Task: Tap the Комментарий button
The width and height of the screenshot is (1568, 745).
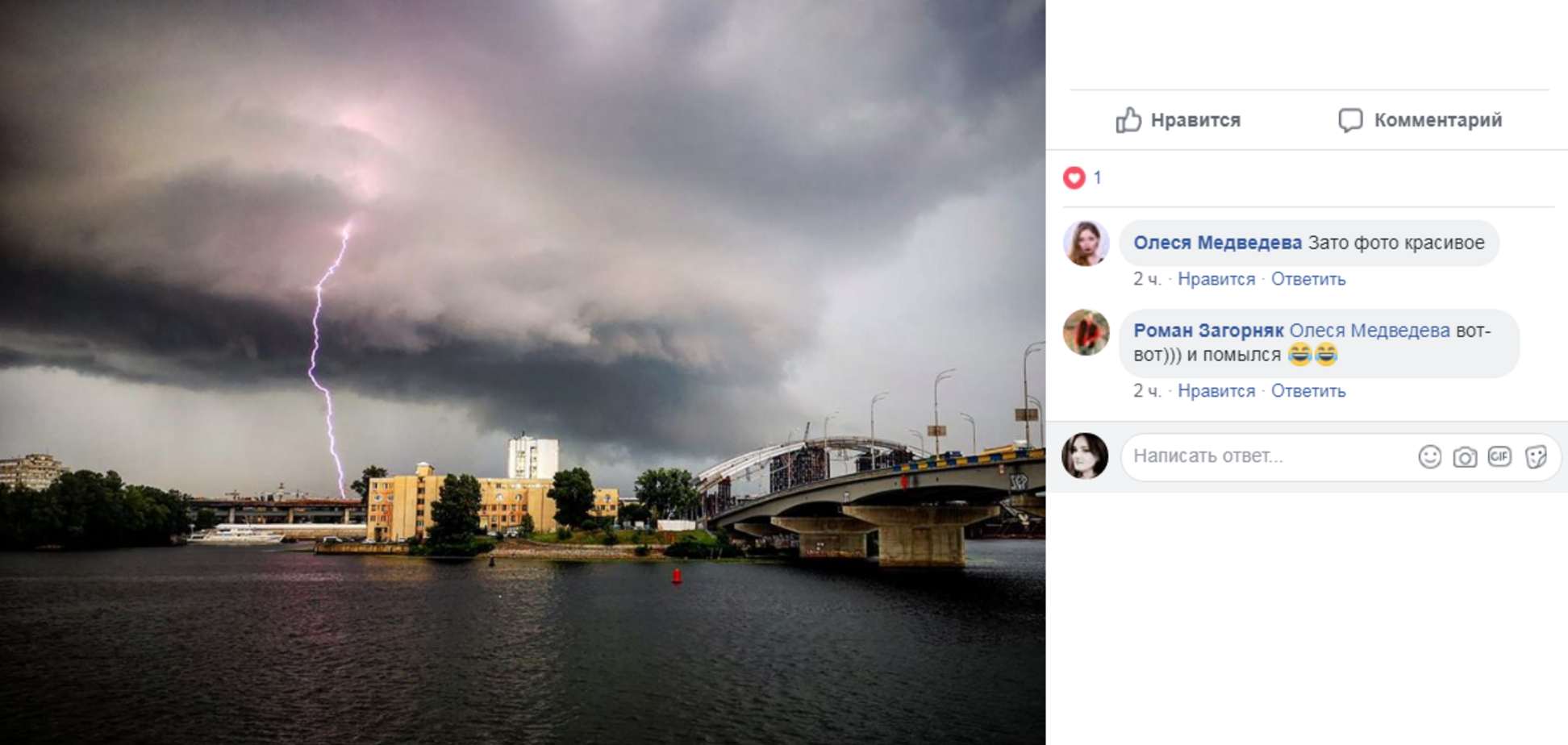Action: point(1420,120)
